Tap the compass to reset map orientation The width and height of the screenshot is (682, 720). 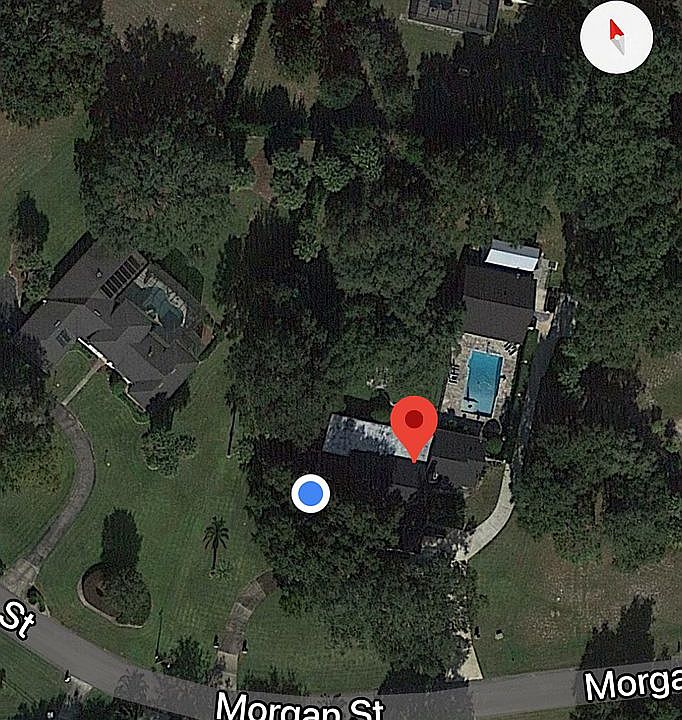(617, 38)
